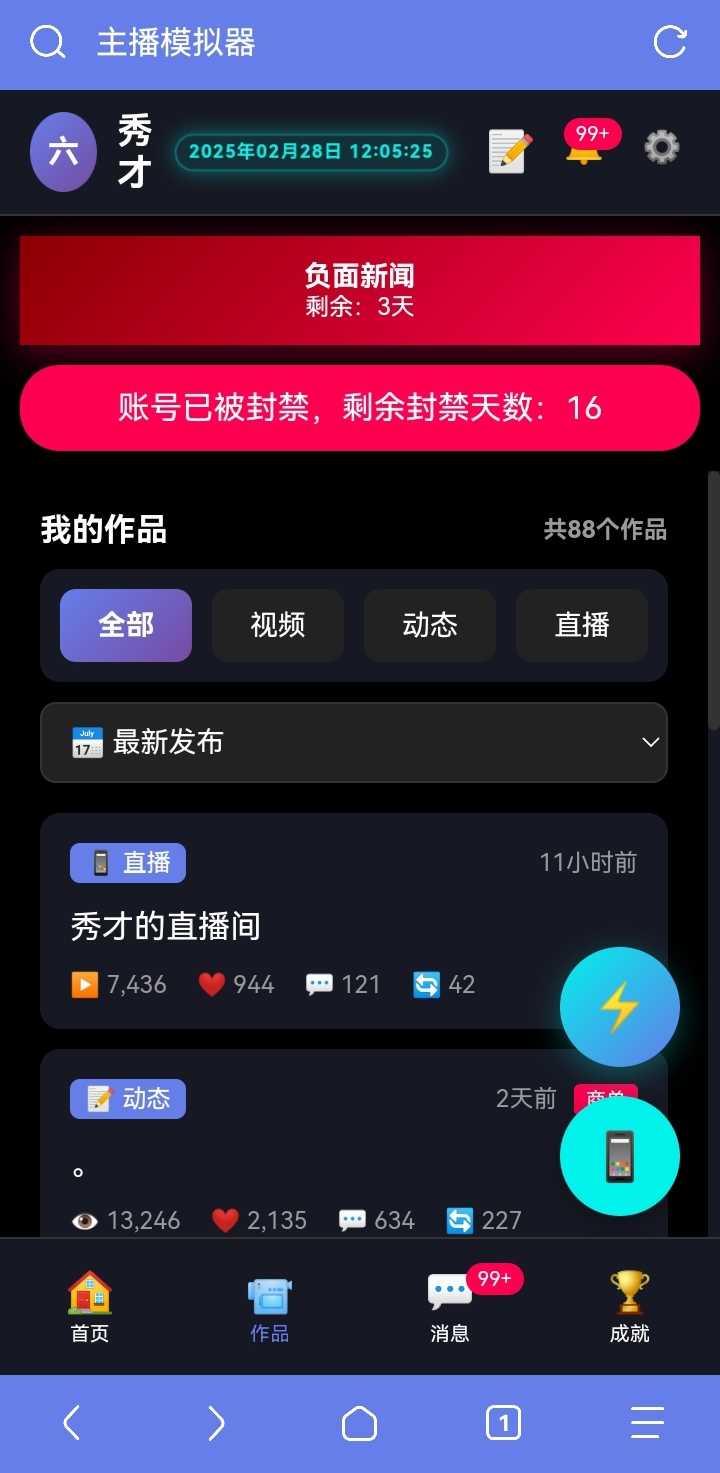The width and height of the screenshot is (720, 1473).
Task: Switch to the 成就 tab
Action: pos(629,1306)
